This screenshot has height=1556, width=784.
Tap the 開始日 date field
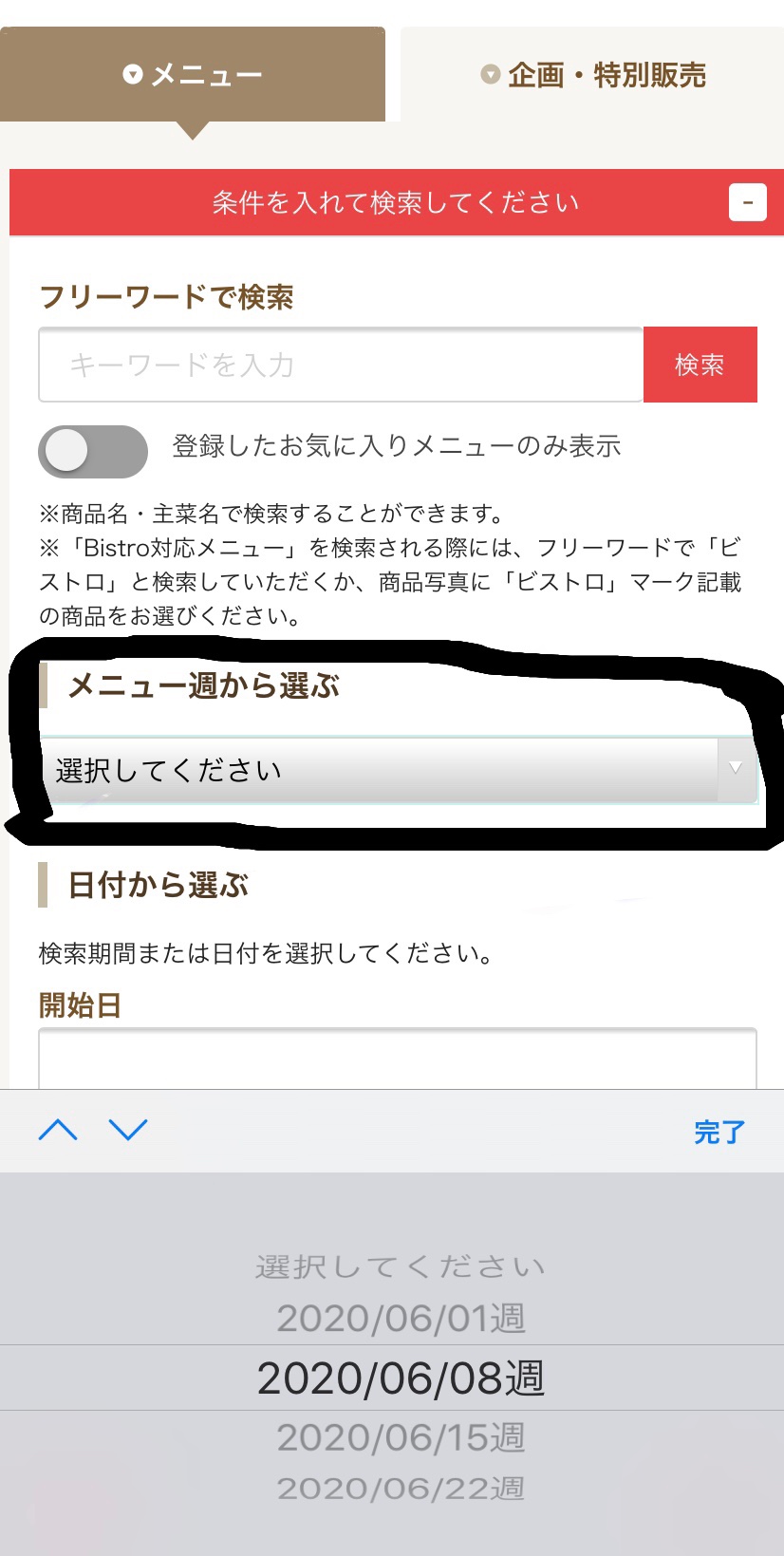click(x=398, y=1058)
